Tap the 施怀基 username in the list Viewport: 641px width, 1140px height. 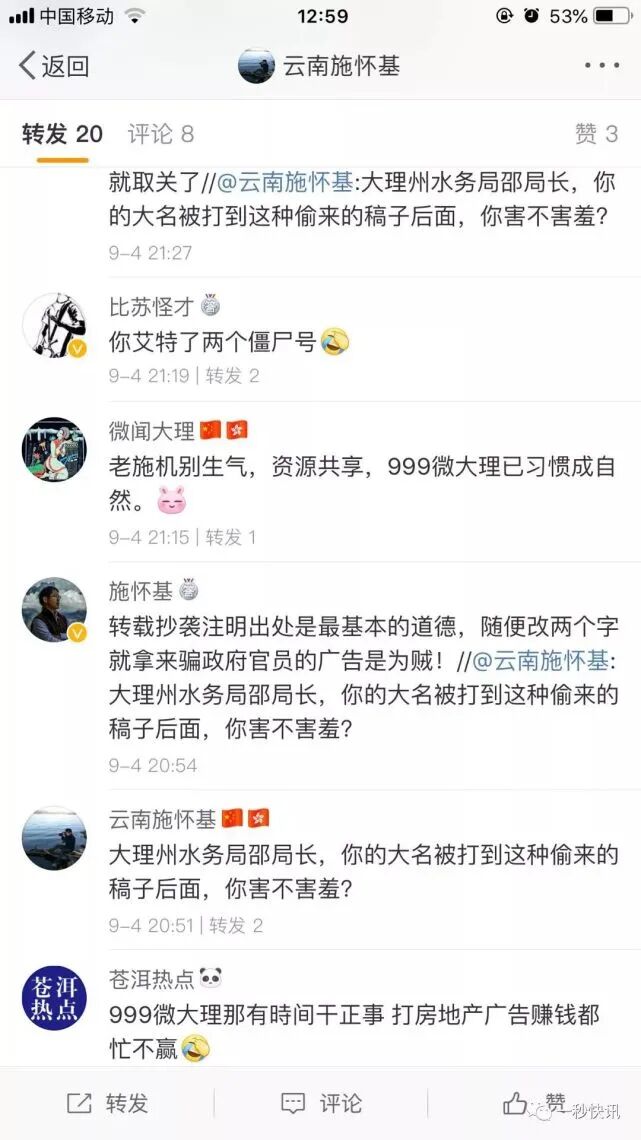139,591
